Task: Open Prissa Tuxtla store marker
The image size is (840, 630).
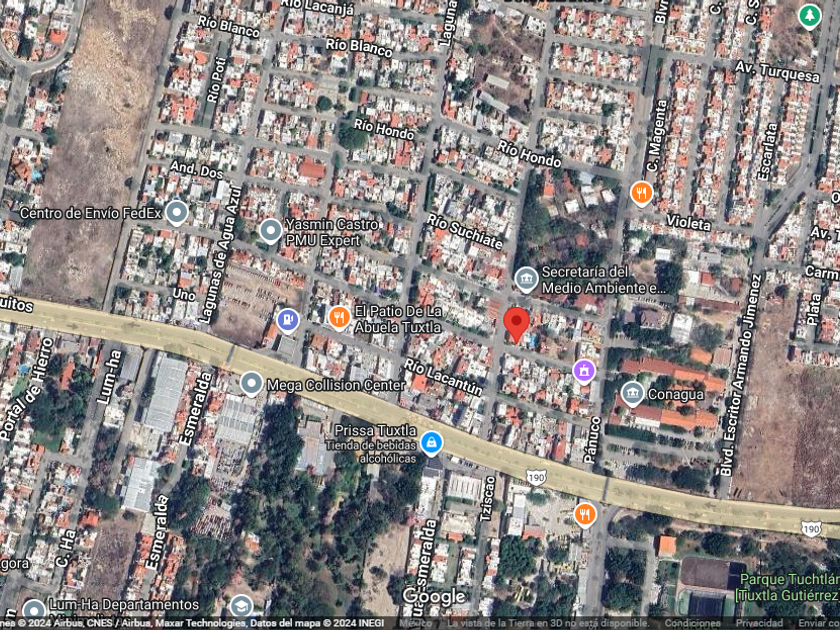Action: pyautogui.click(x=431, y=442)
